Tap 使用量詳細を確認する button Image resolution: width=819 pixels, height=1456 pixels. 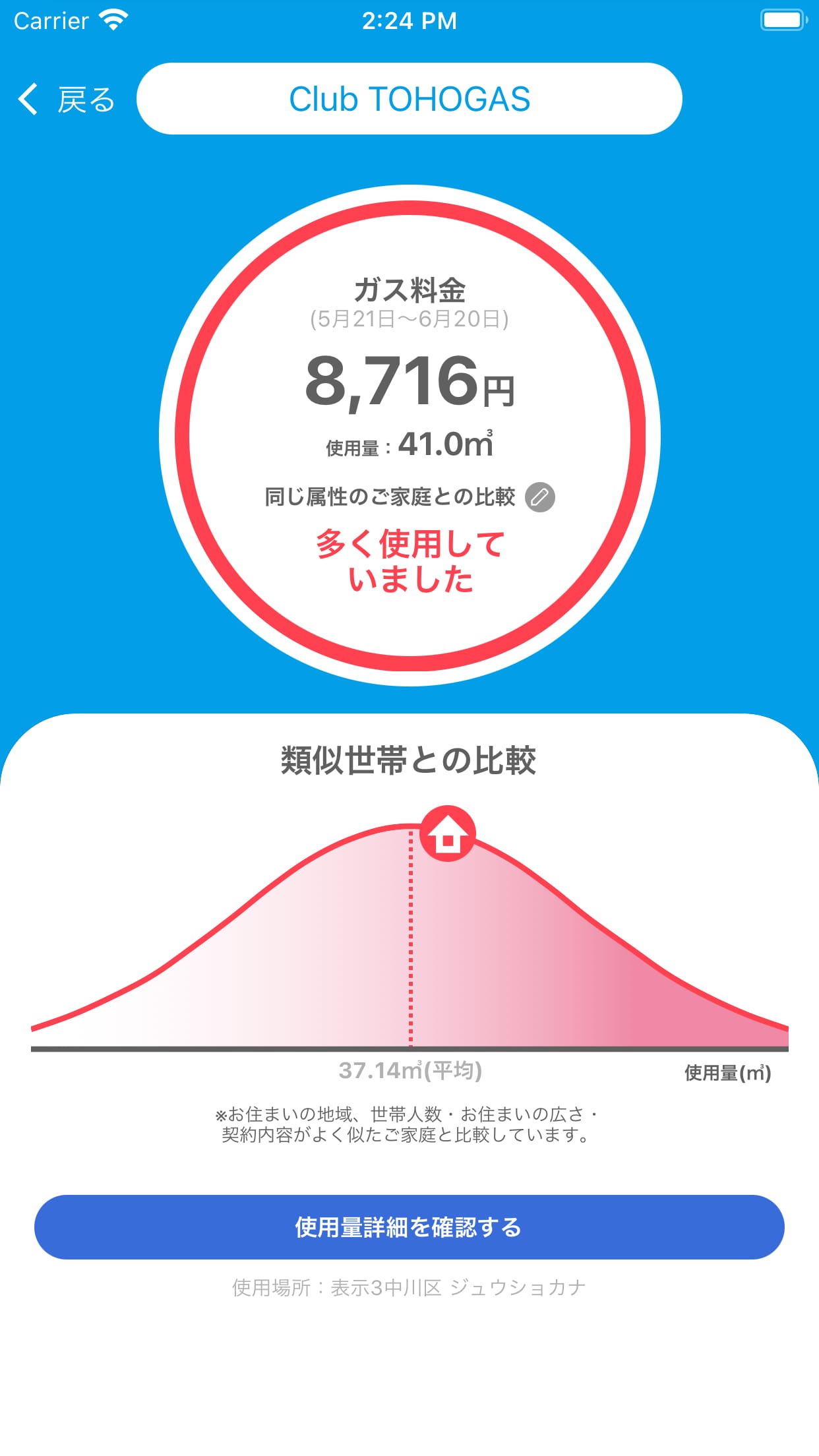[409, 1227]
